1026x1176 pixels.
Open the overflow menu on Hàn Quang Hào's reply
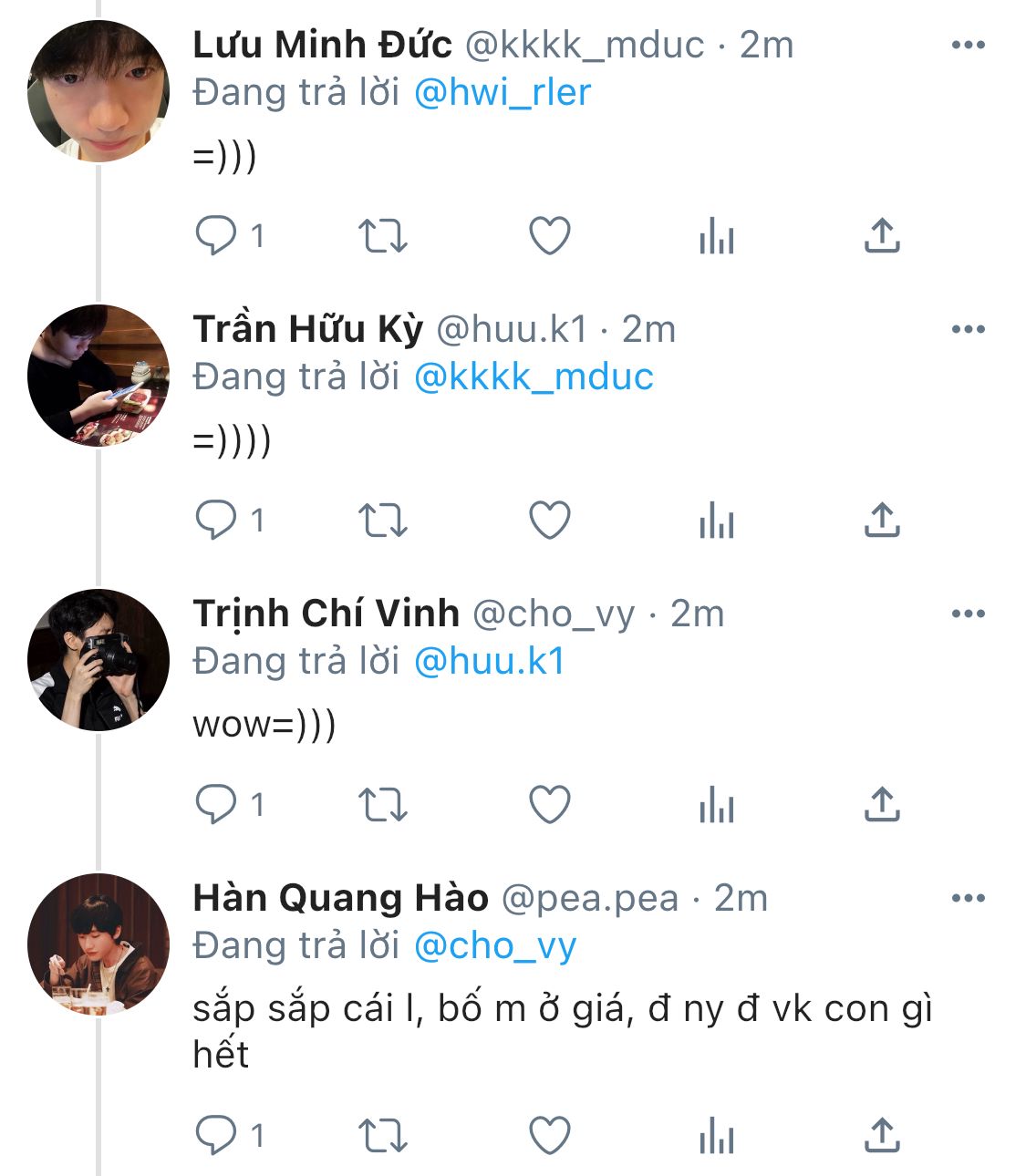(968, 898)
